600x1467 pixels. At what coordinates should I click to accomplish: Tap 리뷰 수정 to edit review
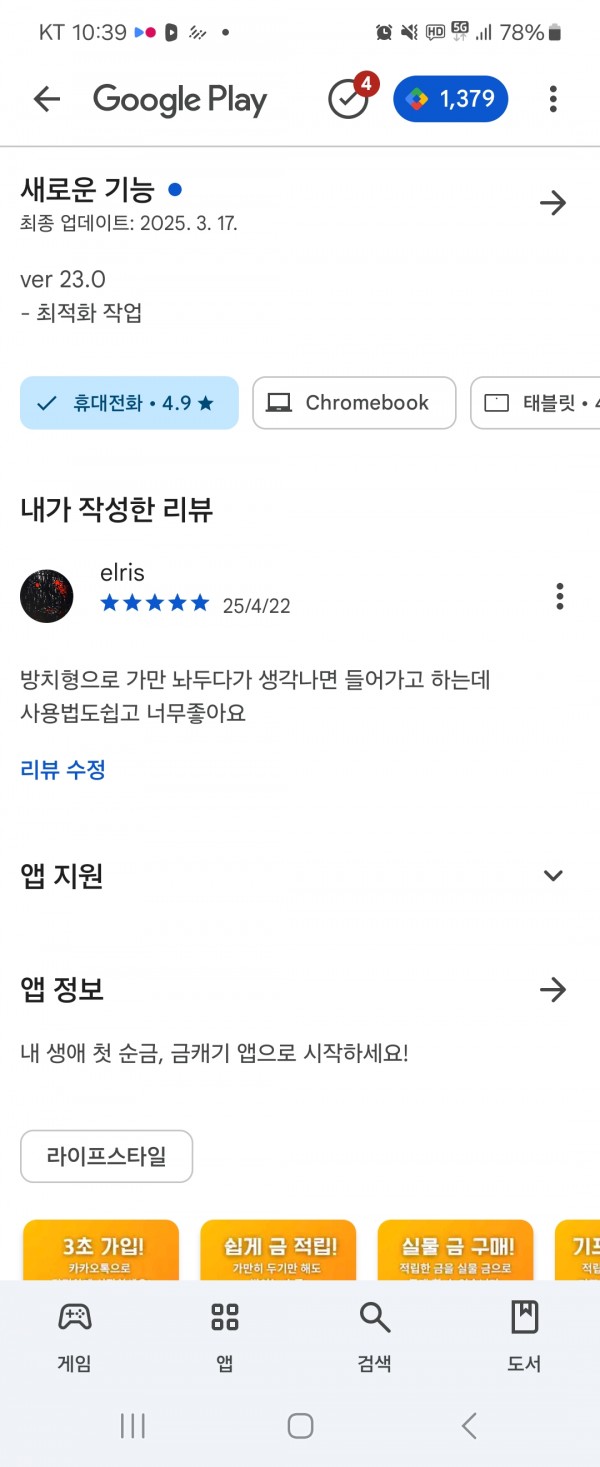(x=63, y=769)
